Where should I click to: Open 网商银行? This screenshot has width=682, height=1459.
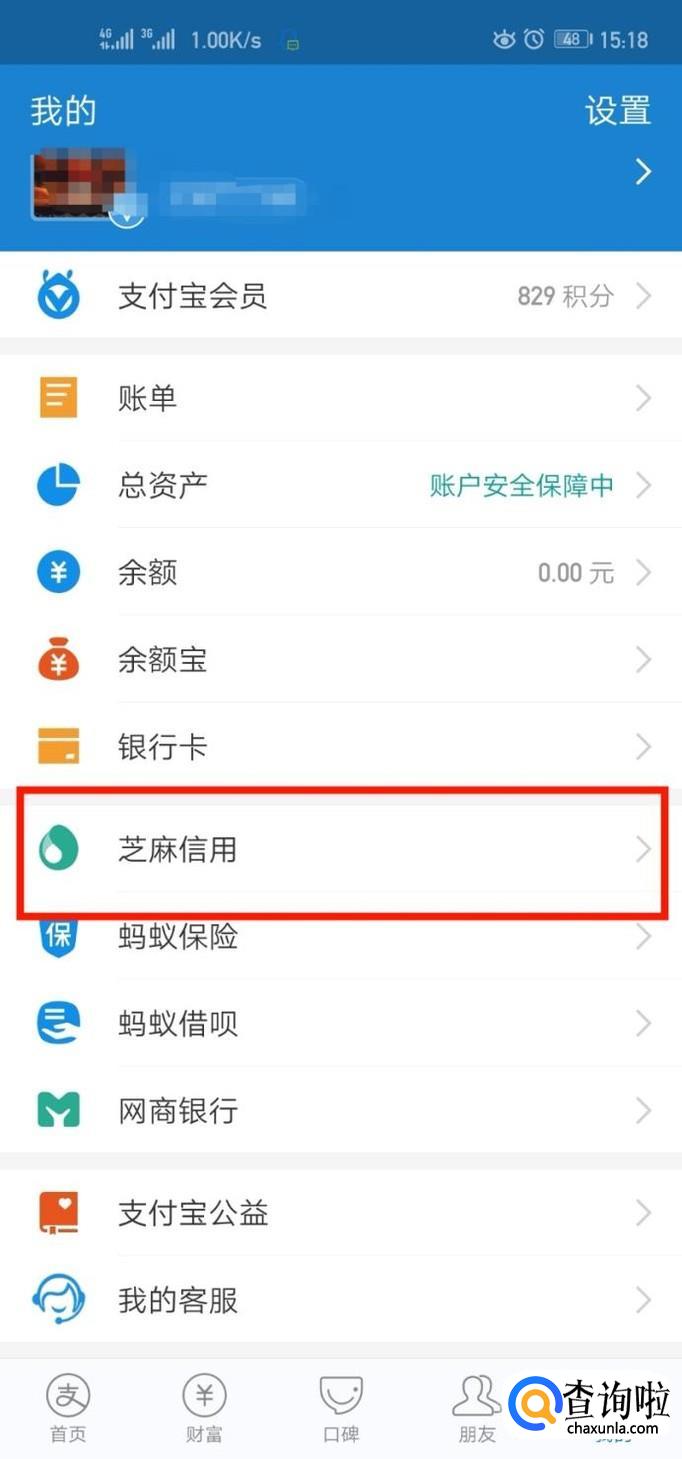(x=341, y=1111)
